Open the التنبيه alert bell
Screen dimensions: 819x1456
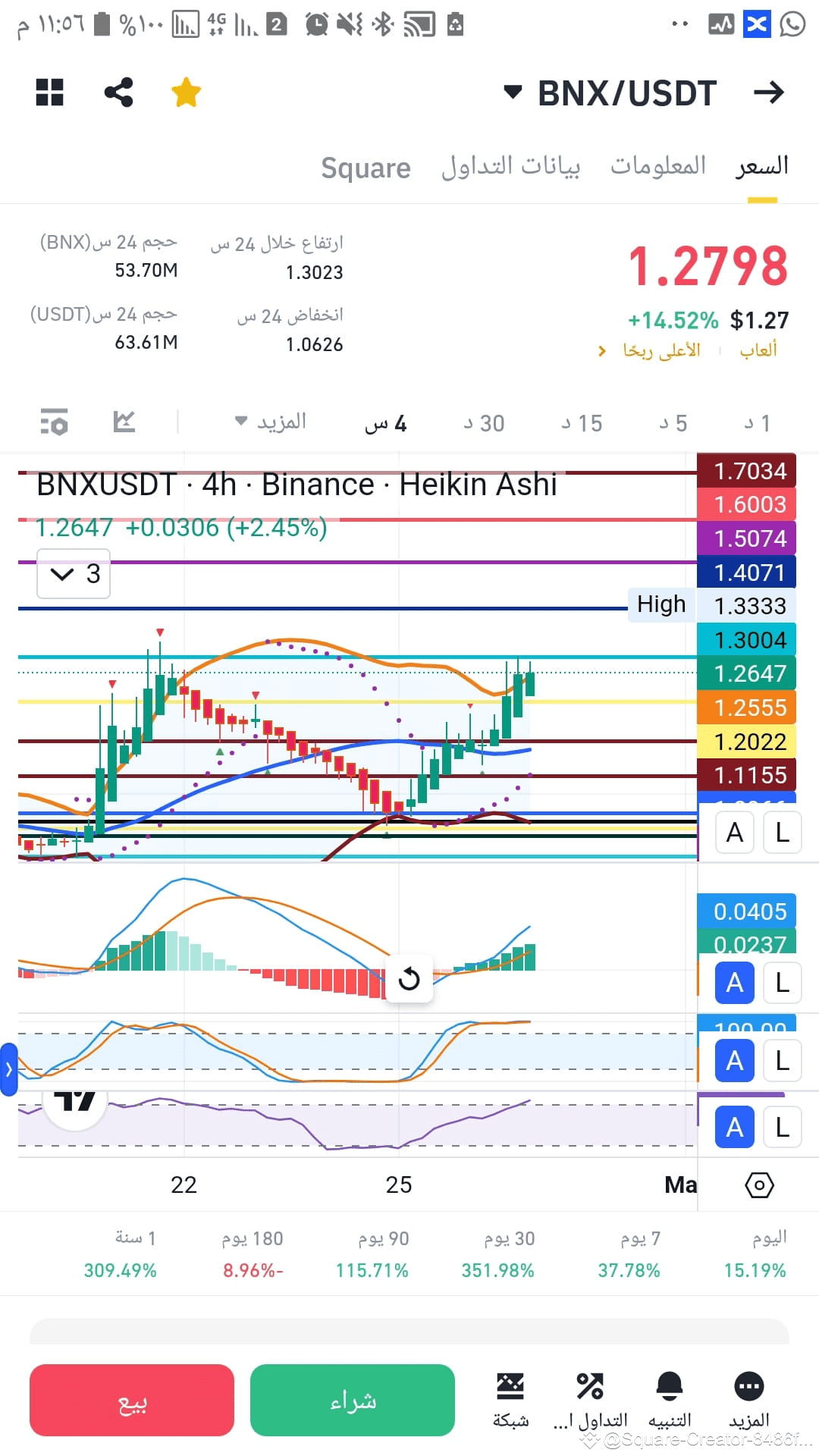pyautogui.click(x=669, y=1386)
